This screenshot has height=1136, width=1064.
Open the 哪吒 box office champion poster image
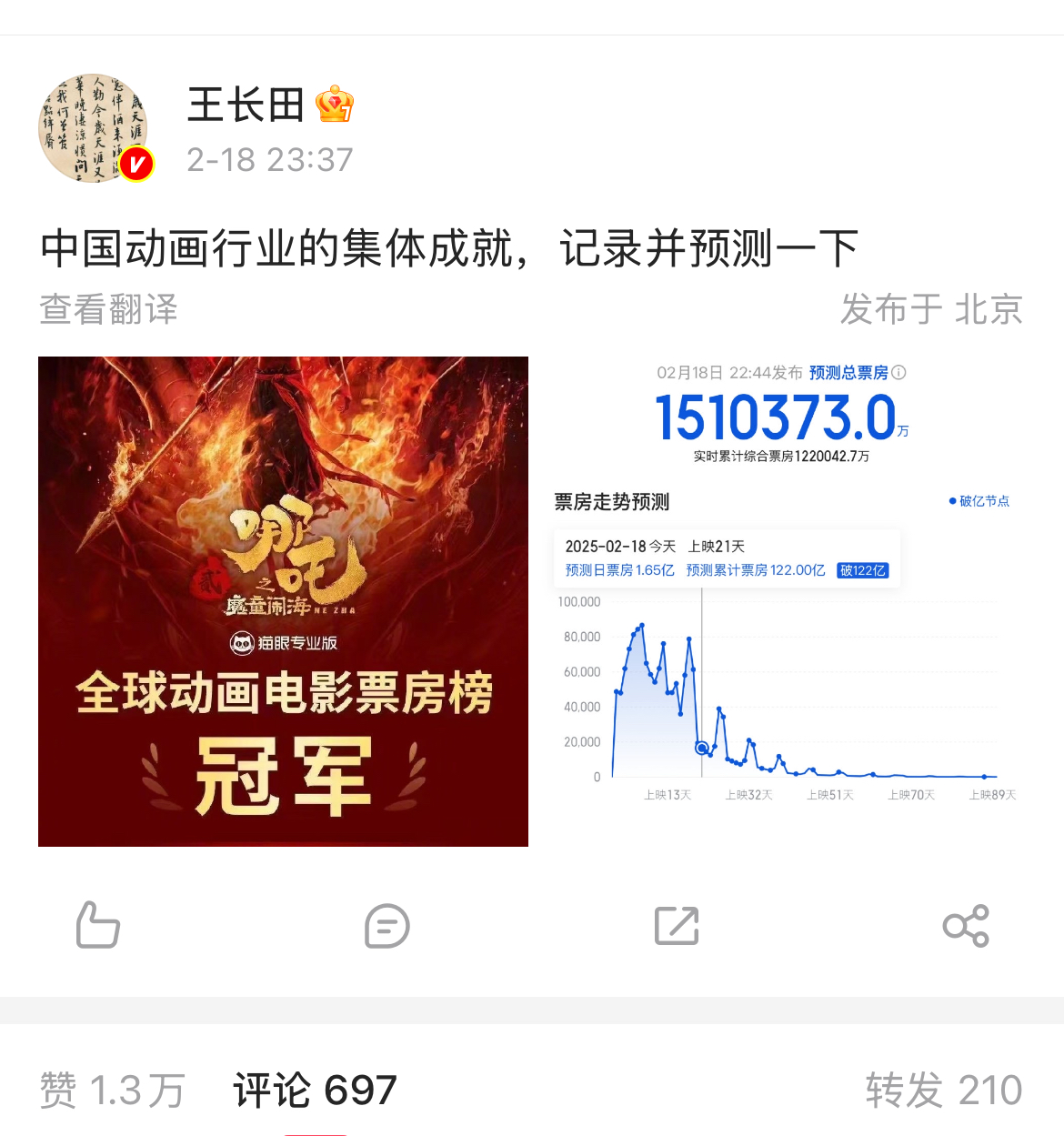click(283, 601)
